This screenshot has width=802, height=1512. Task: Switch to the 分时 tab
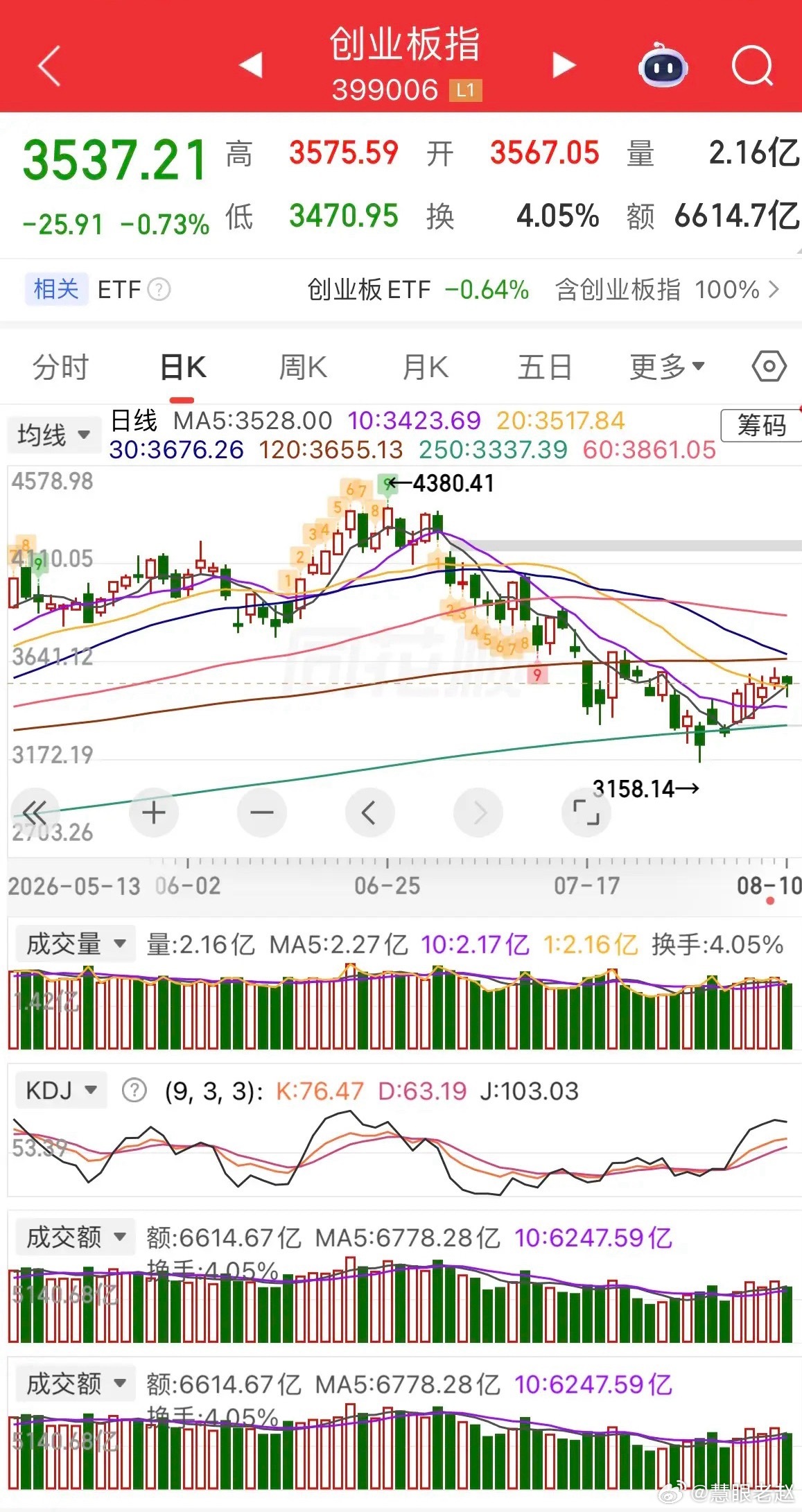(x=61, y=367)
